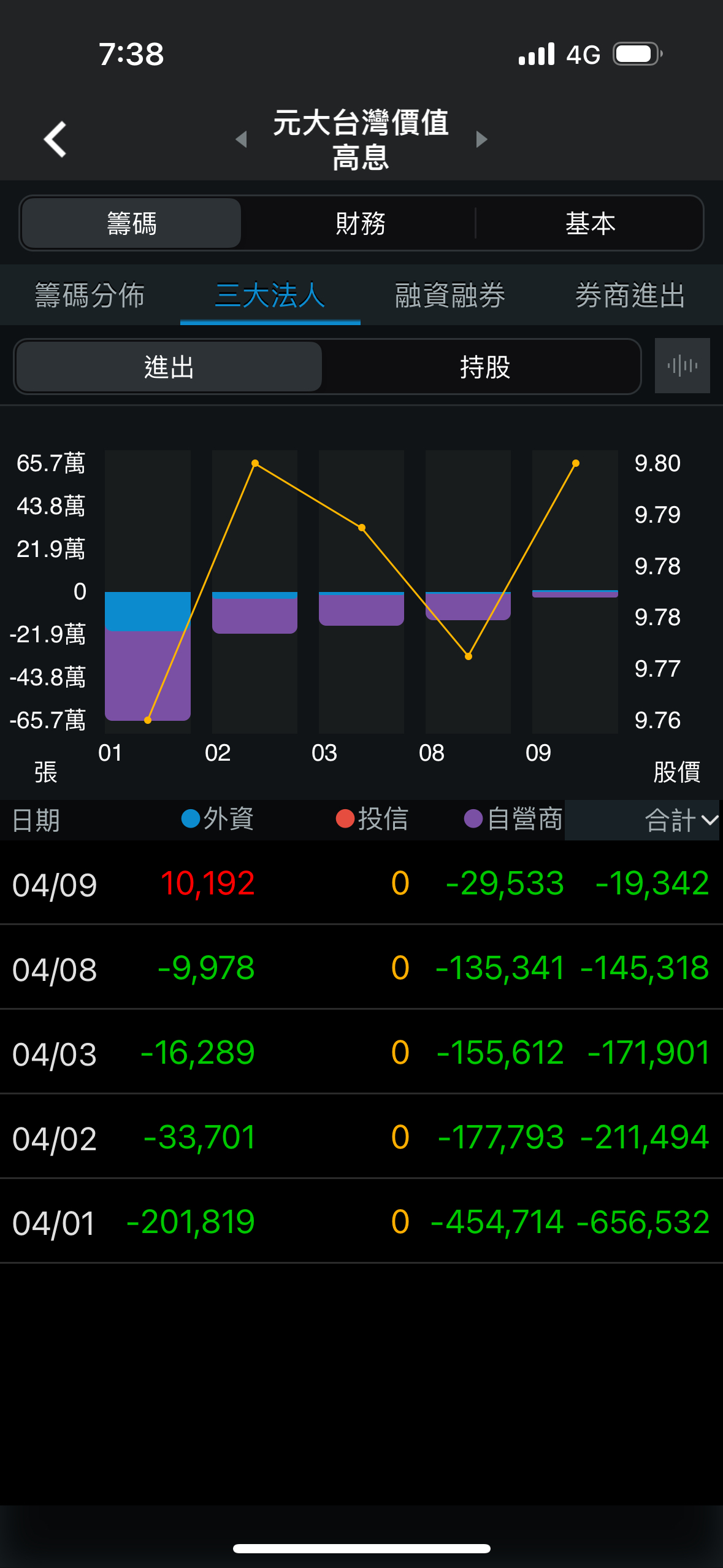Select the 三大法人 tab
This screenshot has width=723, height=1568.
click(270, 295)
